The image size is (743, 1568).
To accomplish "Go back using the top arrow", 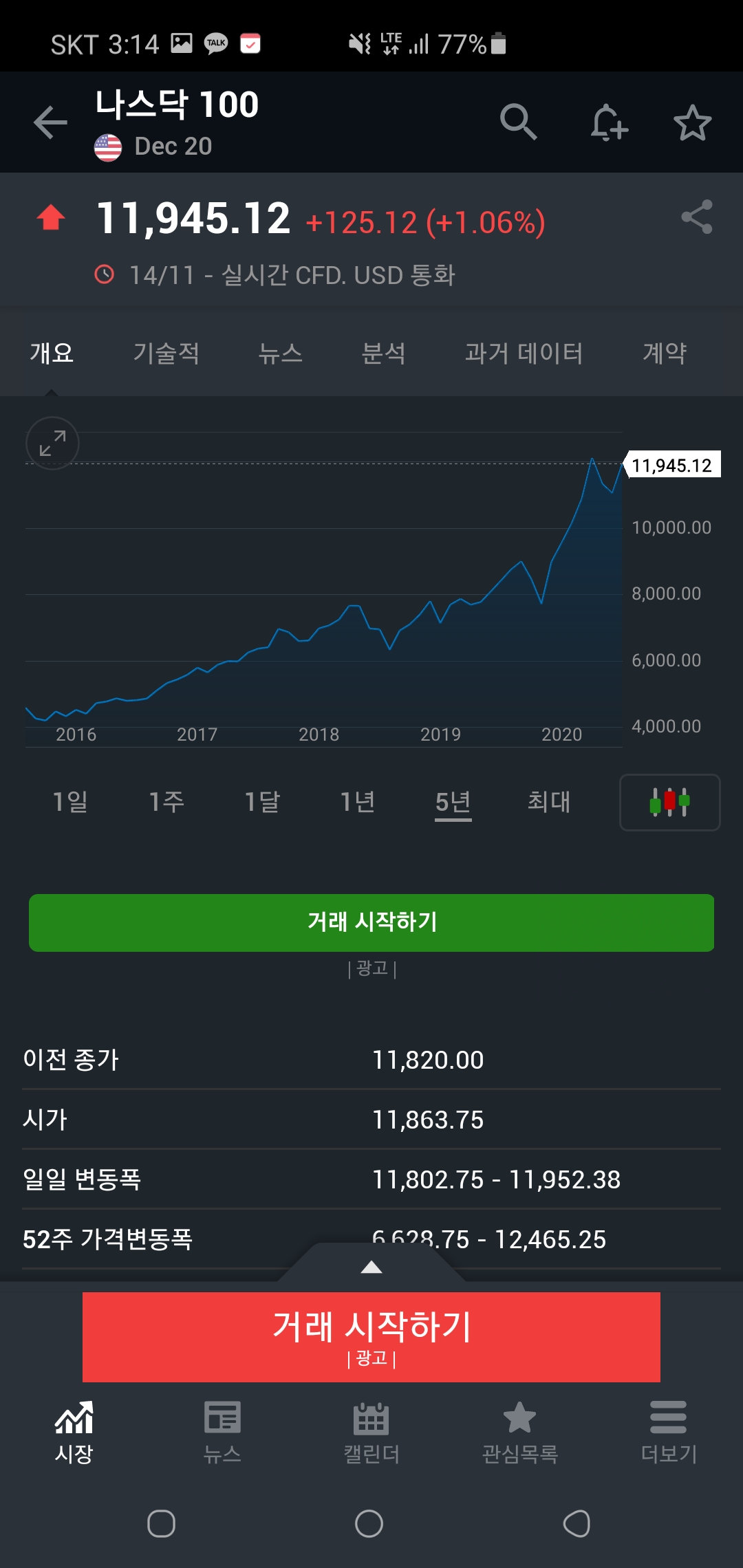I will click(x=51, y=123).
